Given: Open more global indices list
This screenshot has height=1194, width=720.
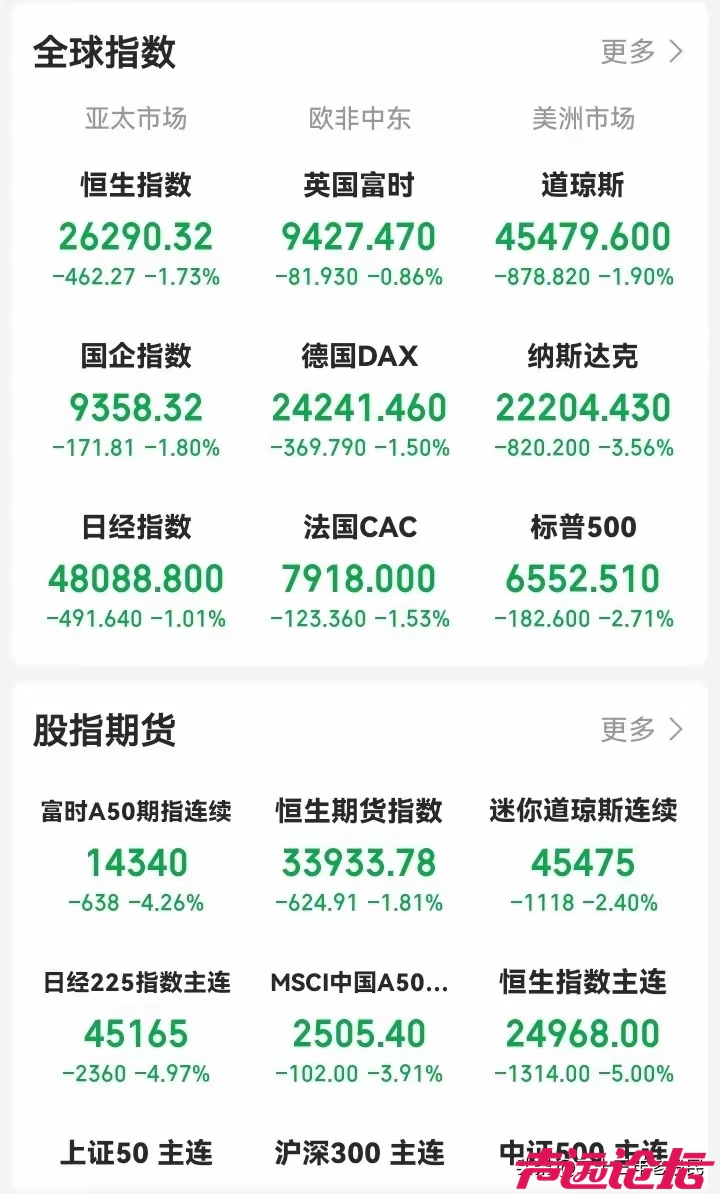Looking at the screenshot, I should click(x=642, y=52).
